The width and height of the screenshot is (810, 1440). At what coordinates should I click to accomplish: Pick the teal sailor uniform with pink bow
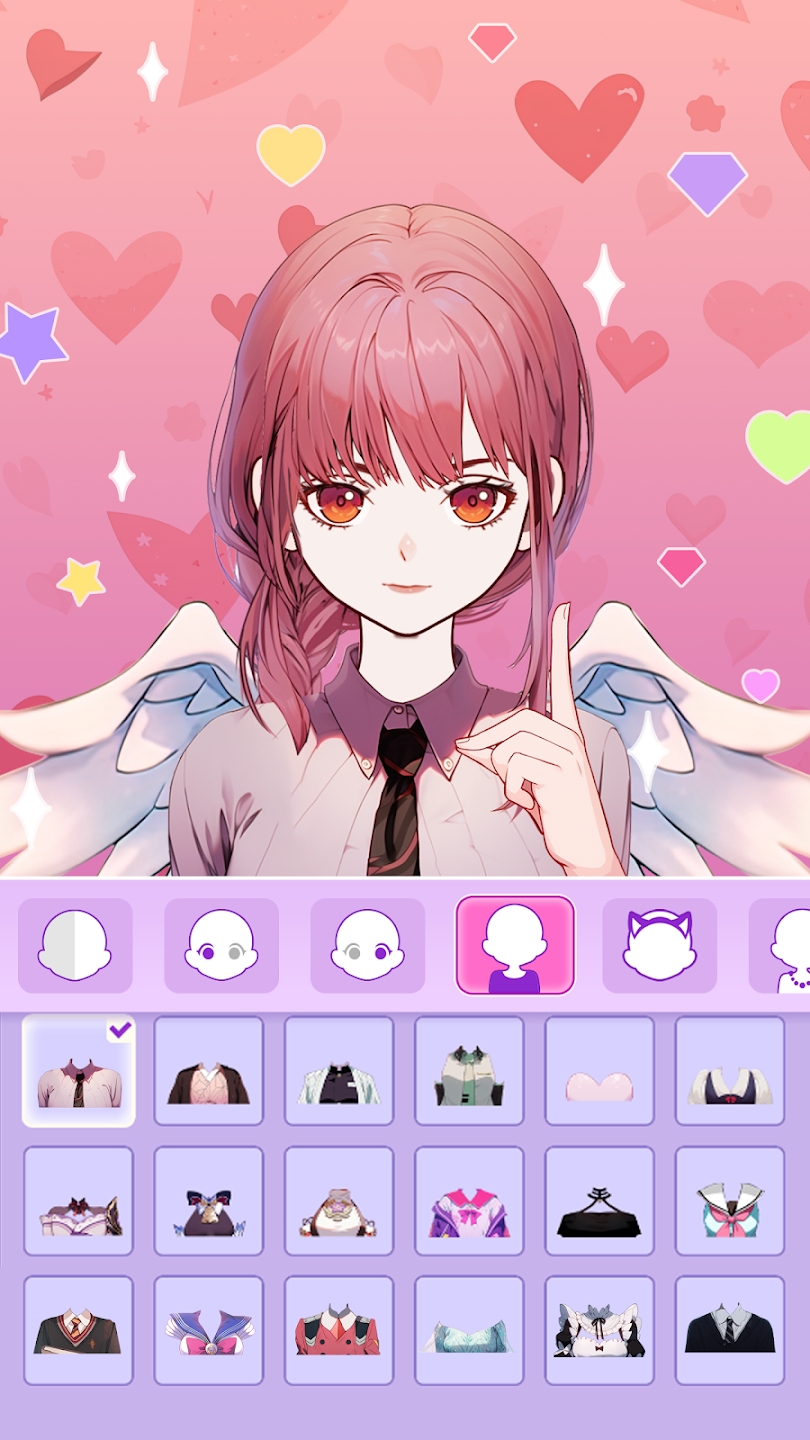pos(729,1201)
